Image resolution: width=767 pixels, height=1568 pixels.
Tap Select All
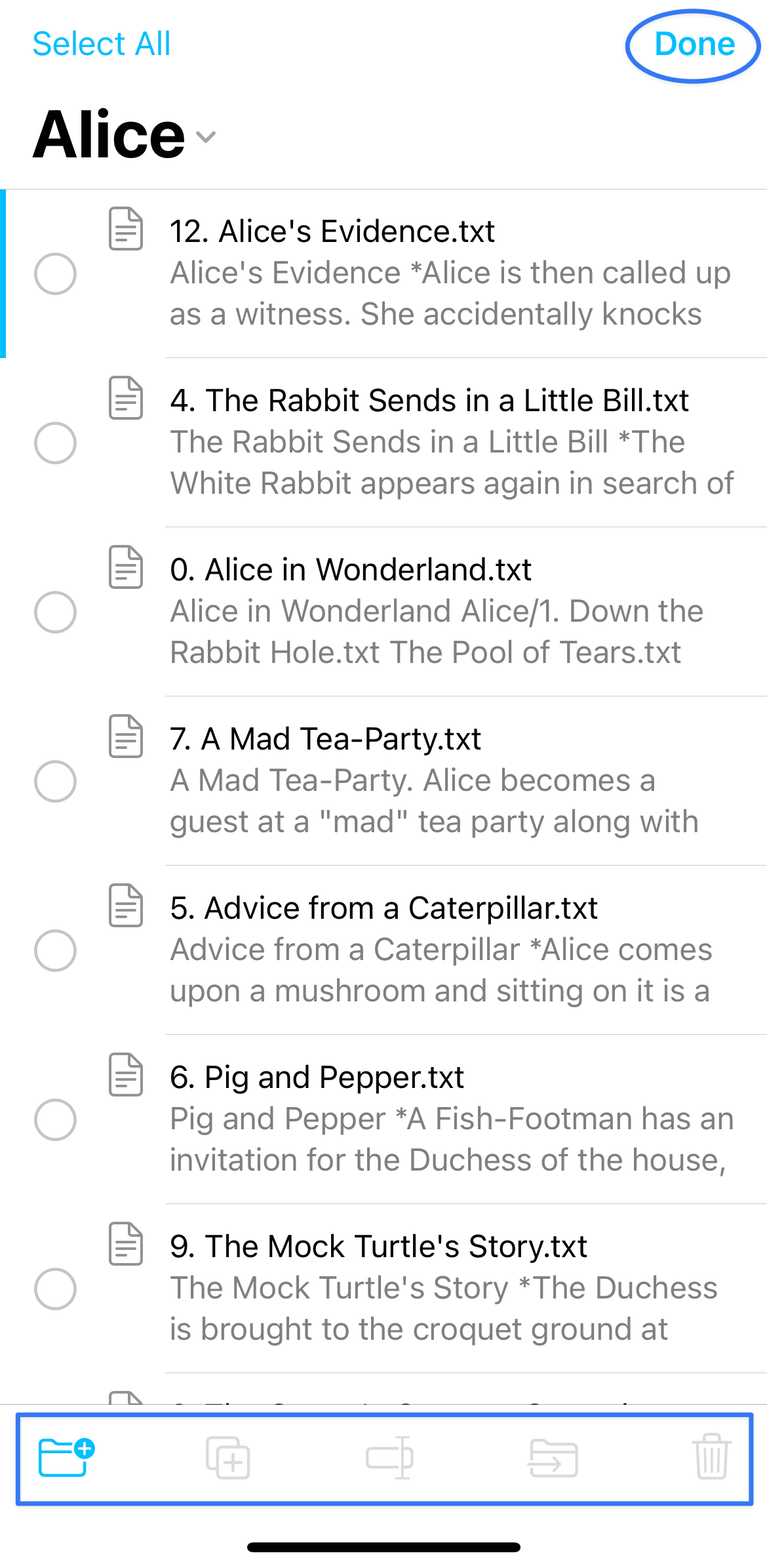[x=102, y=44]
